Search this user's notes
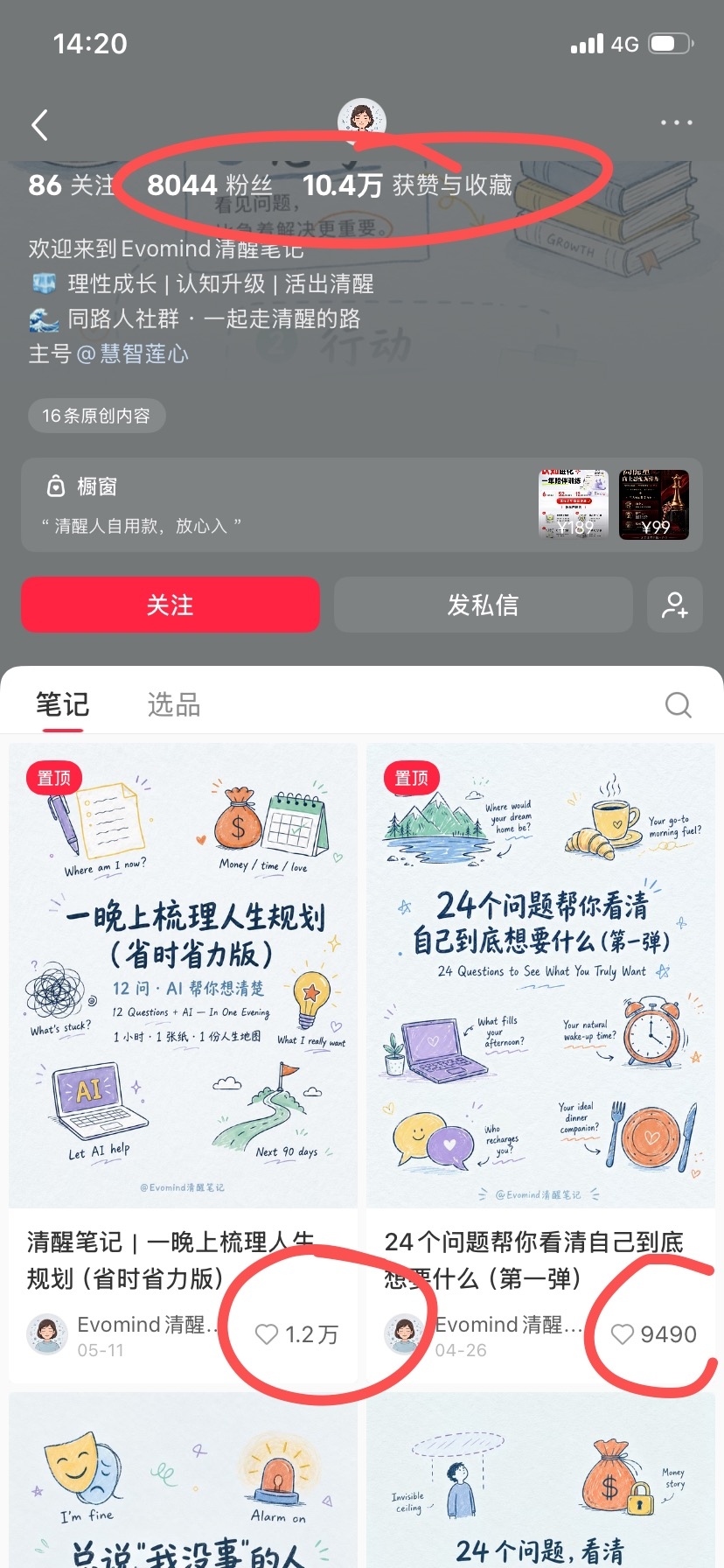Image resolution: width=724 pixels, height=1568 pixels. pyautogui.click(x=678, y=704)
